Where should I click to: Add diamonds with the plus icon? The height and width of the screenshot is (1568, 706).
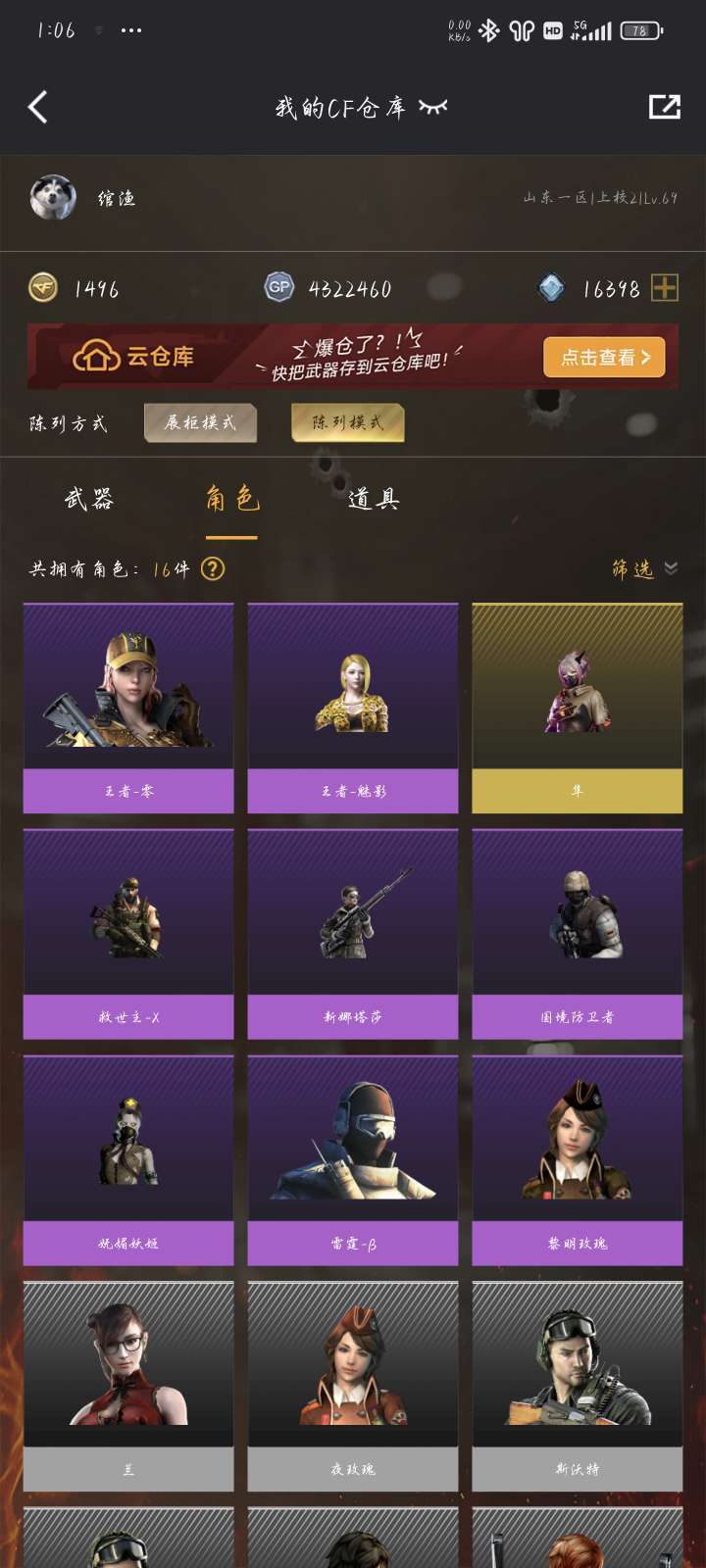665,288
